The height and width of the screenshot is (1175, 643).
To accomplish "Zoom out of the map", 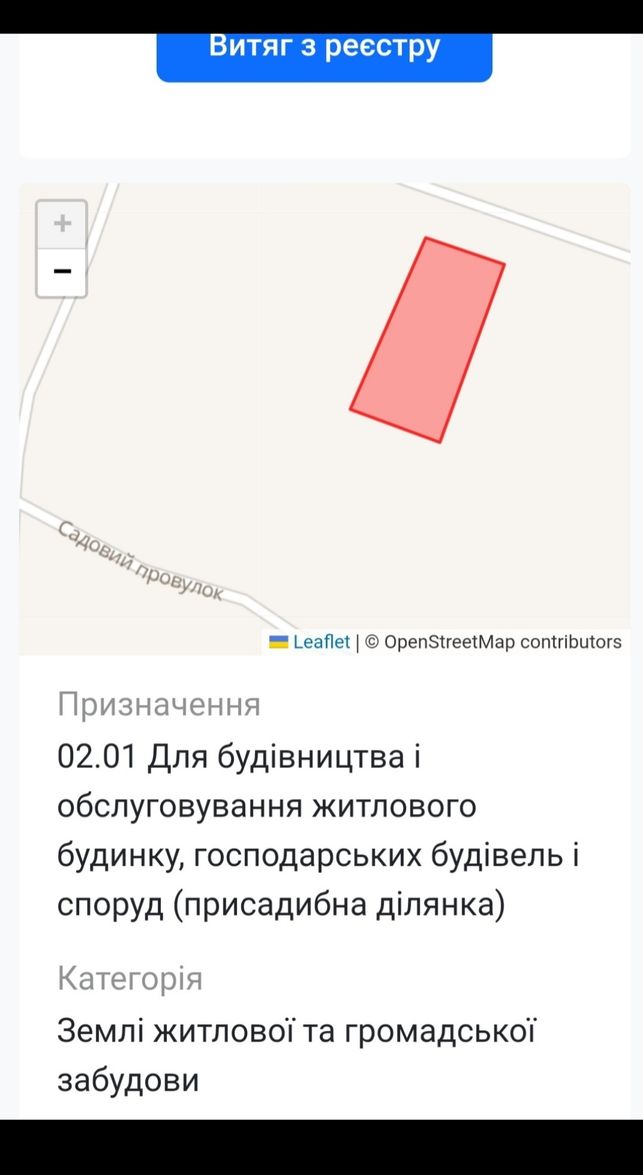I will pos(62,272).
